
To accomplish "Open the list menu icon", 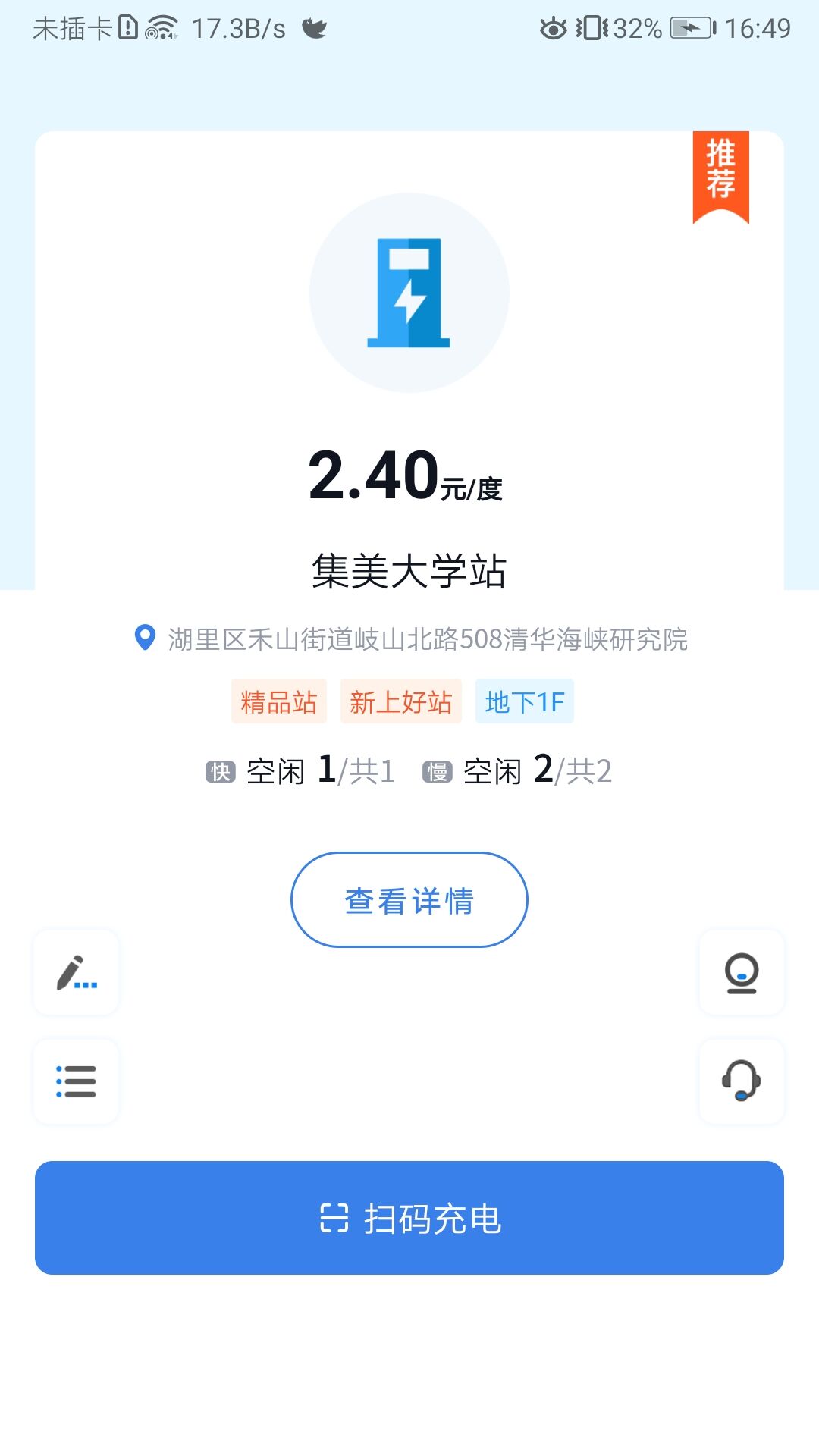I will point(77,1081).
